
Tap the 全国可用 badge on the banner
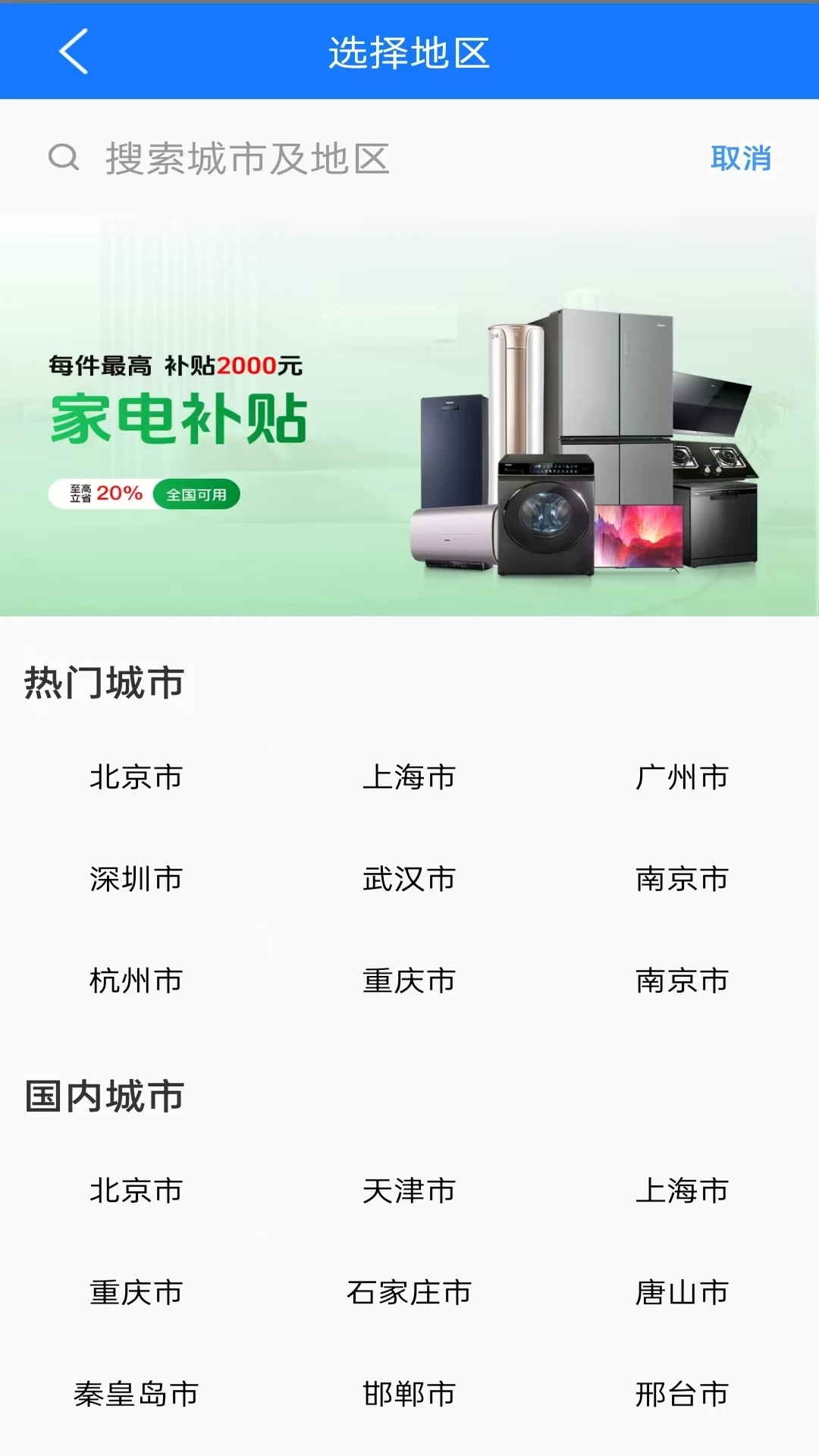tap(199, 494)
